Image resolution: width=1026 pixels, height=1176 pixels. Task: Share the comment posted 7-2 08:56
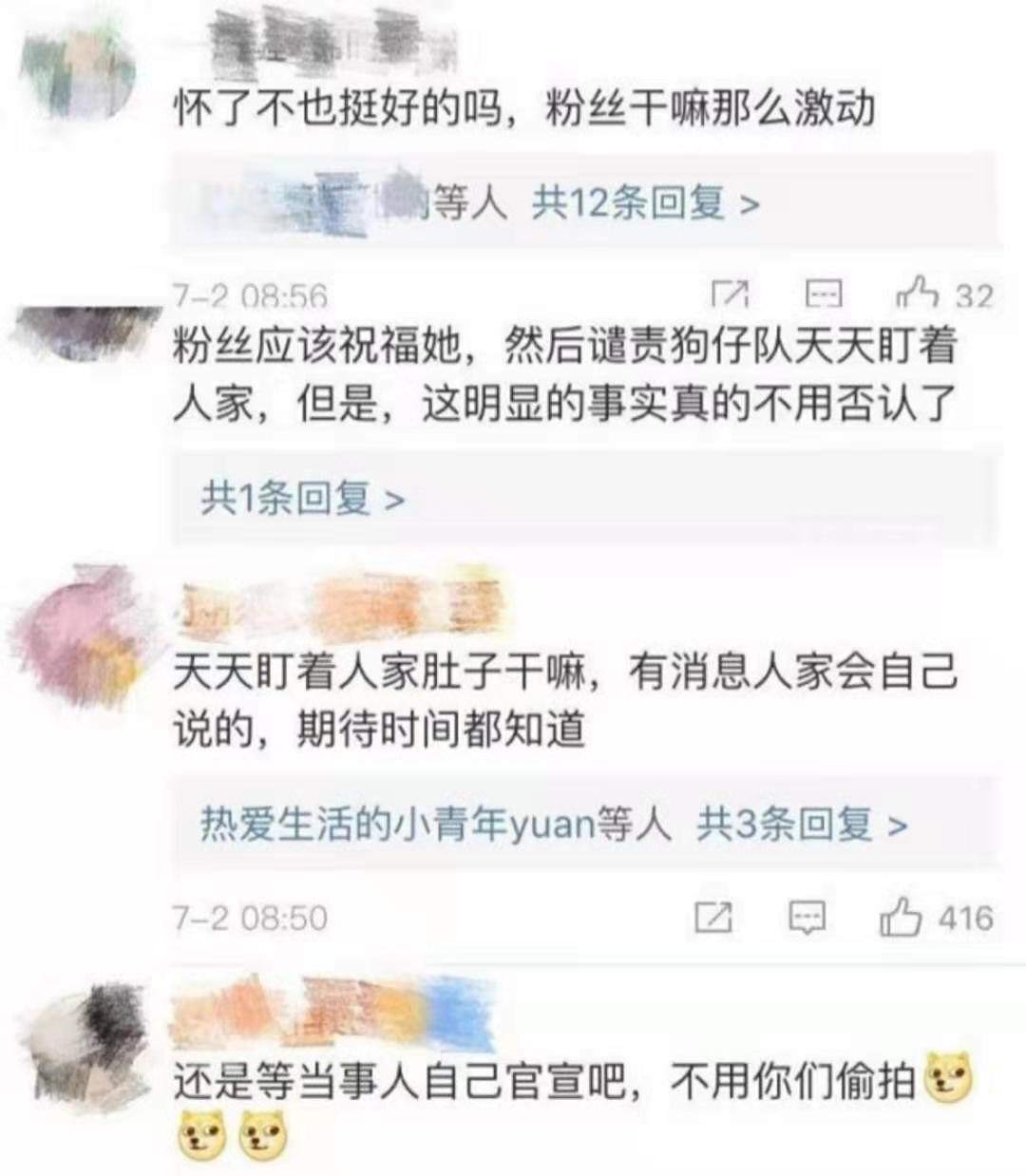(730, 294)
